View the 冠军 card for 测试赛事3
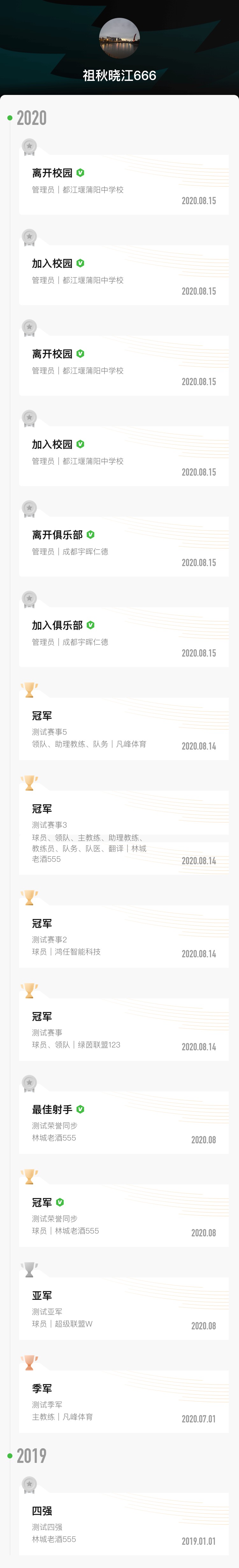 [x=123, y=832]
